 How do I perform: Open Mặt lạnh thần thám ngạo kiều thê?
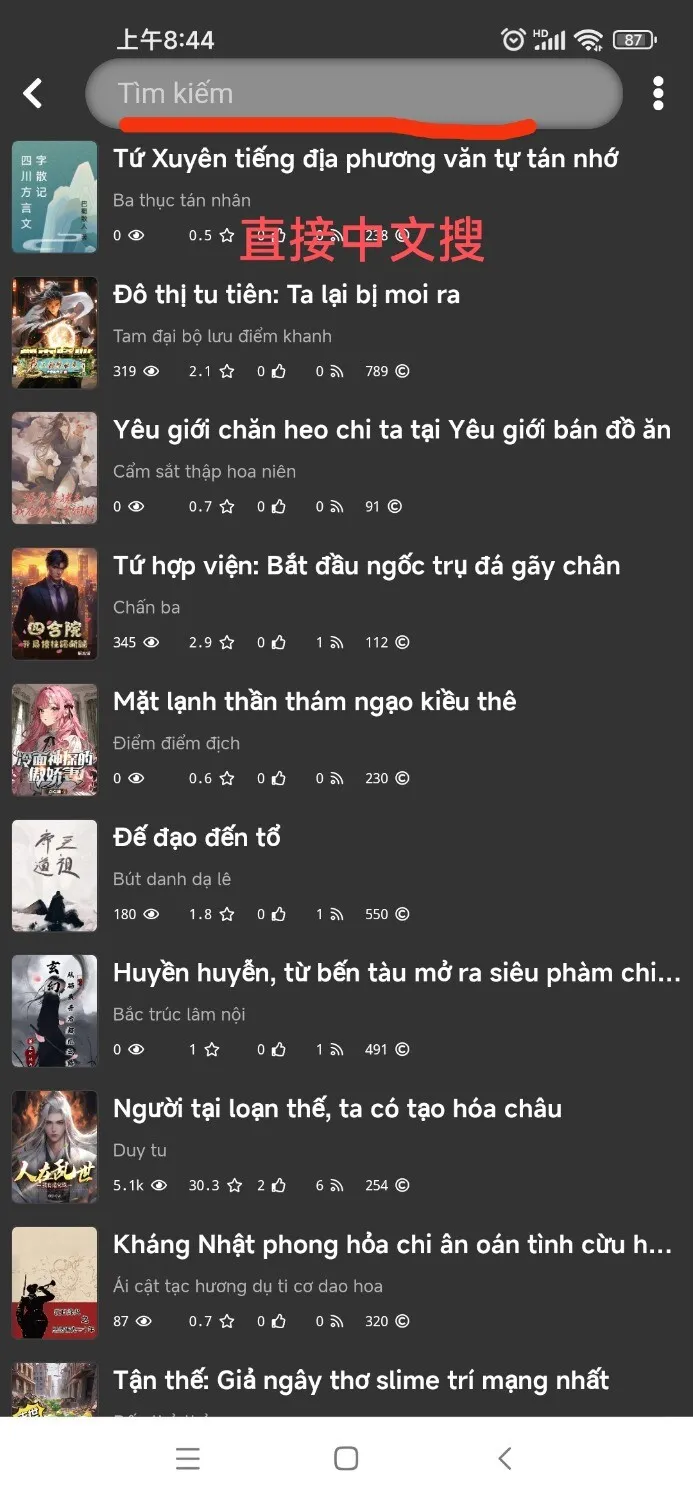(314, 701)
